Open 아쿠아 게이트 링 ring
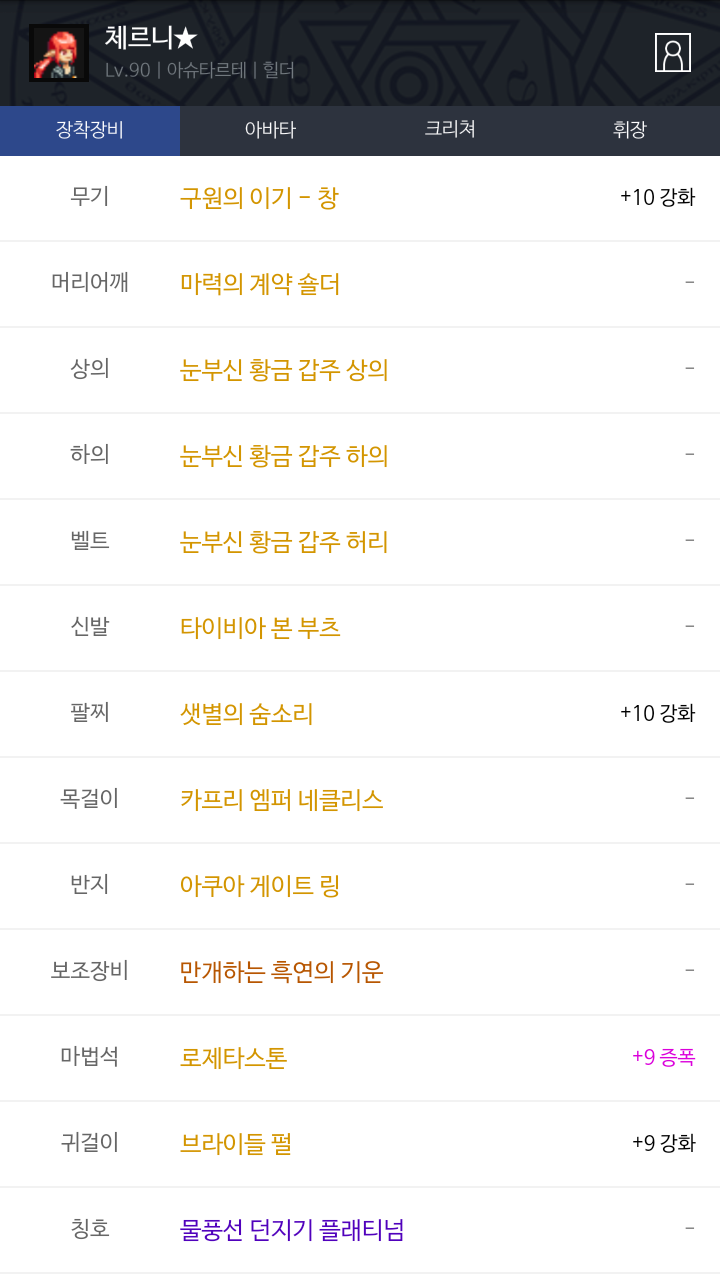Viewport: 720px width, 1280px height. click(x=260, y=886)
